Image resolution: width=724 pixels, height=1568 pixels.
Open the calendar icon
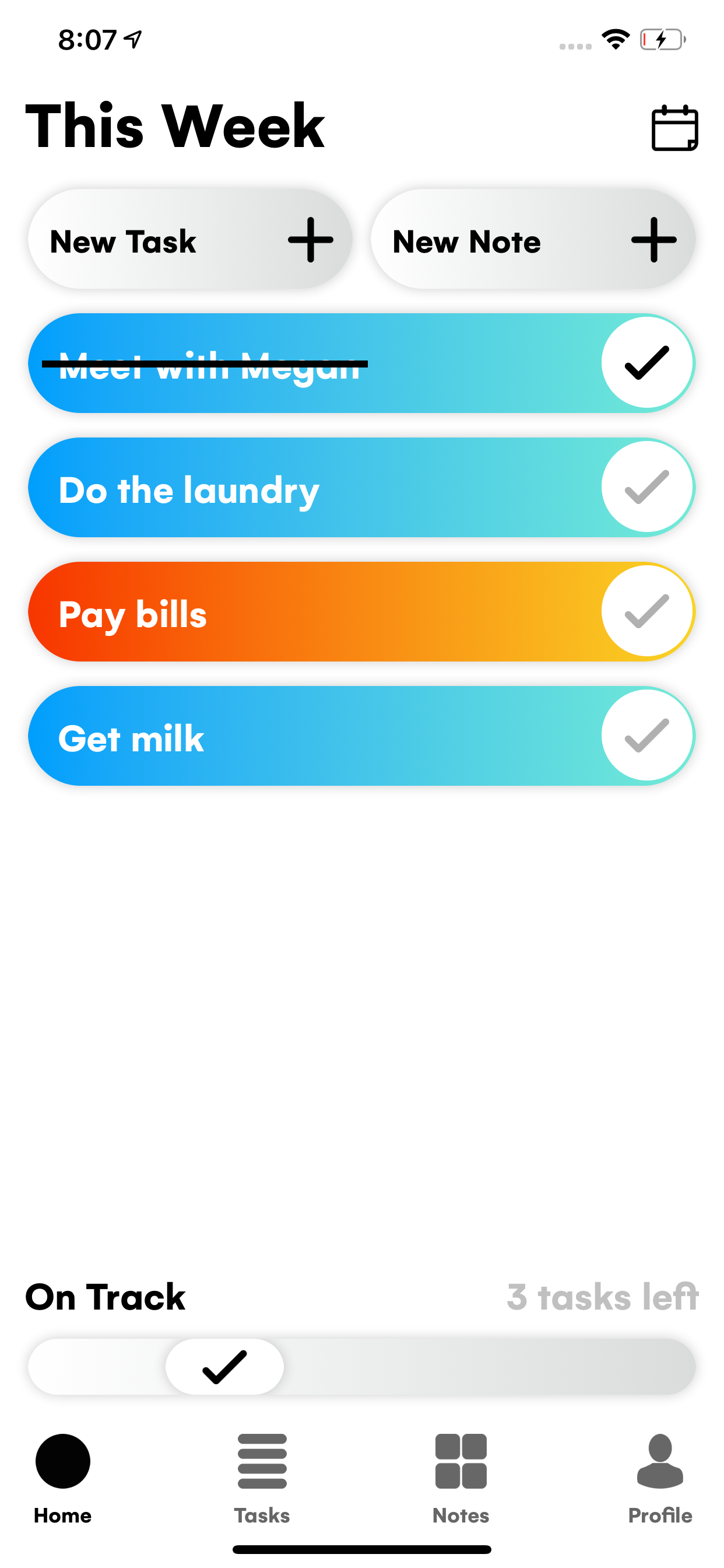coord(674,128)
